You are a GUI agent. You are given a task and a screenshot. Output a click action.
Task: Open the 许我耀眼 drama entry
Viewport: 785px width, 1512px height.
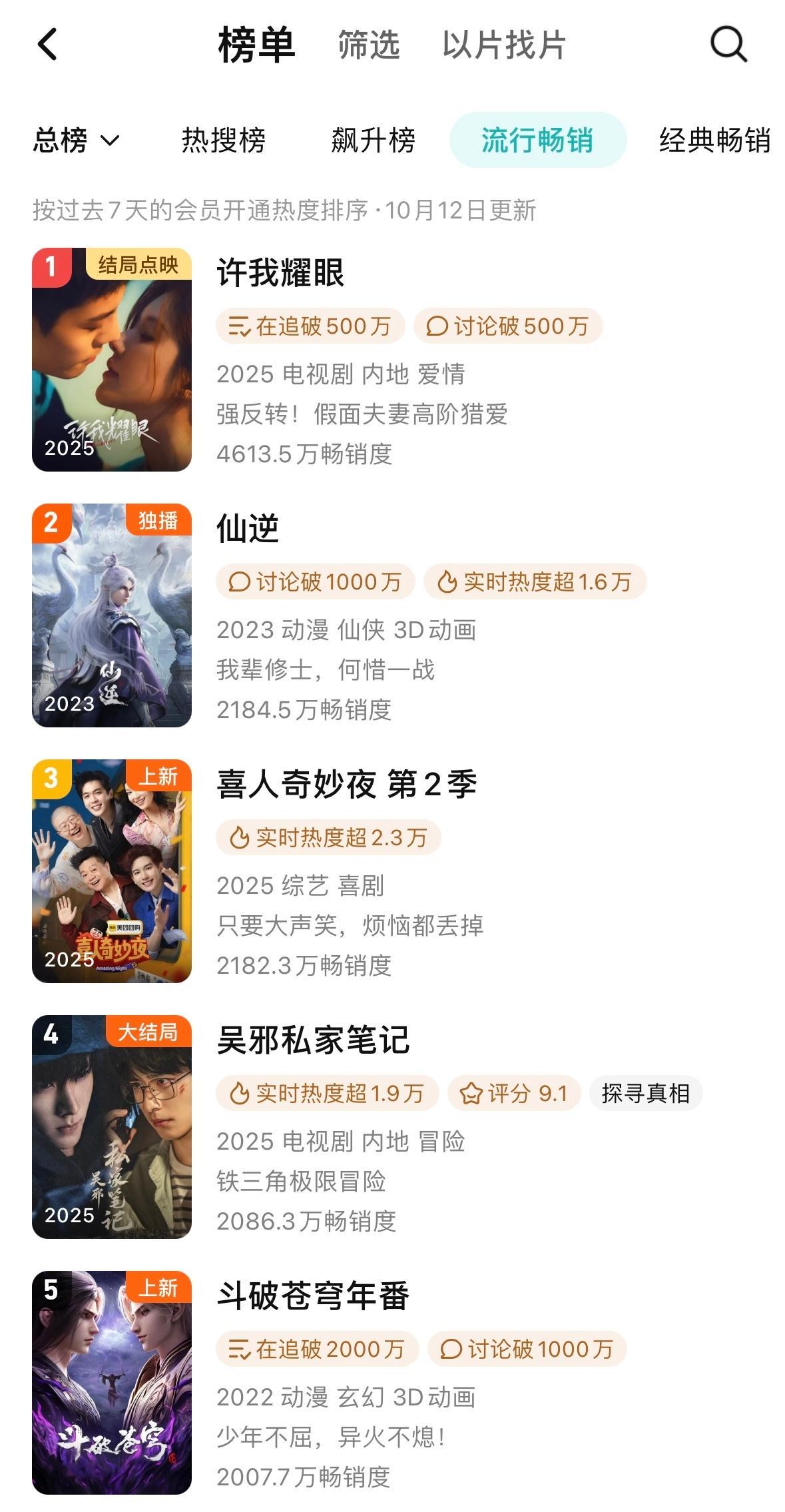280,272
